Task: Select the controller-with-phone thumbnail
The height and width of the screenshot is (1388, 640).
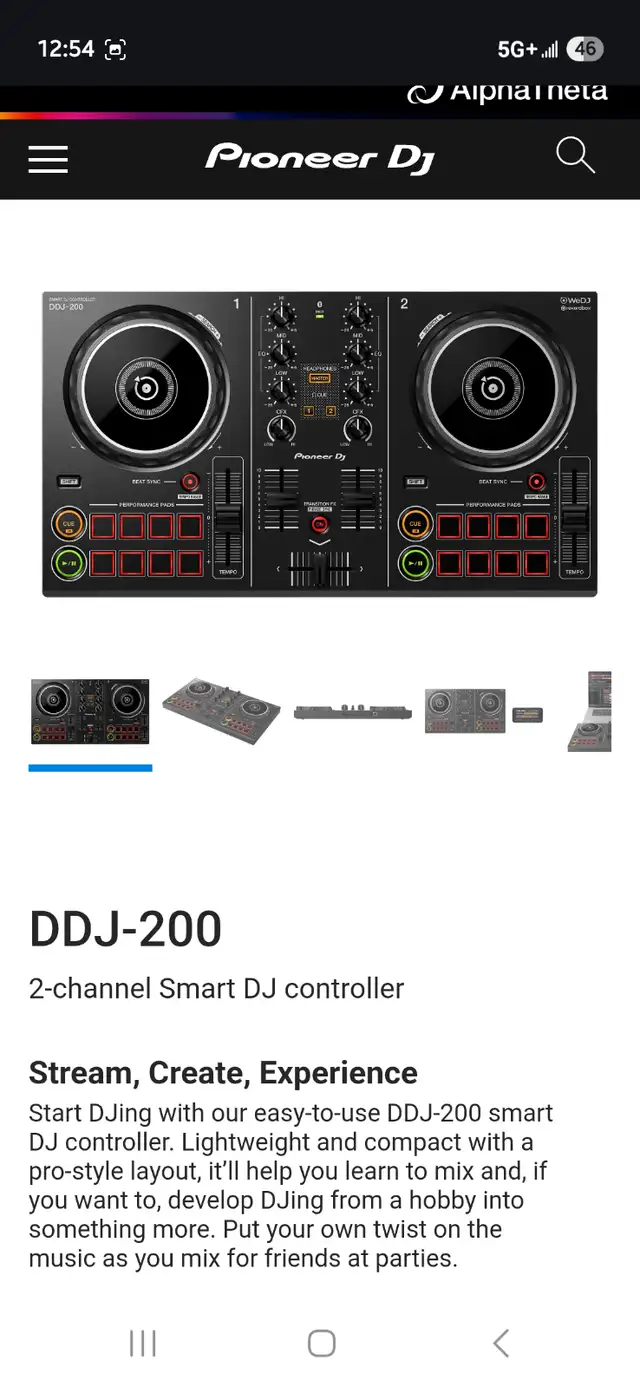Action: 484,711
